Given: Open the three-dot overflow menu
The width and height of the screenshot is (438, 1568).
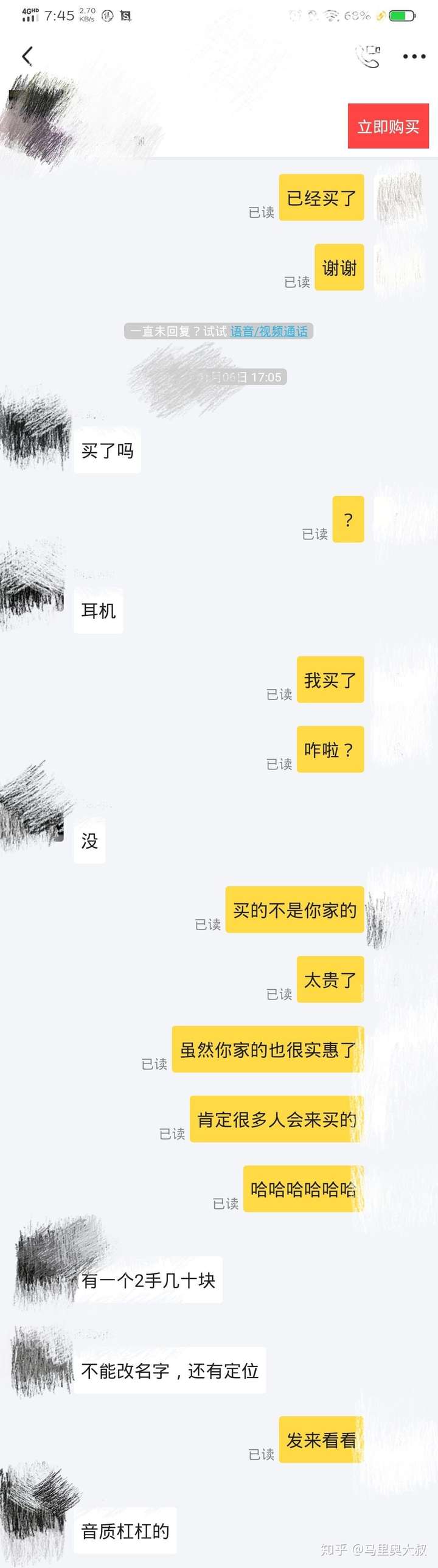Looking at the screenshot, I should coord(414,57).
